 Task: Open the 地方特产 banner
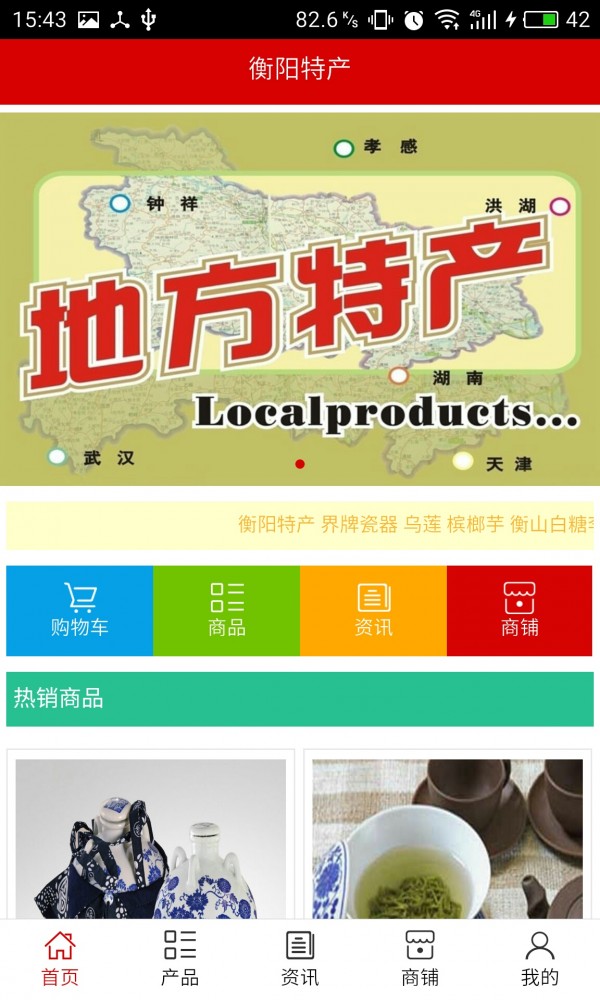pyautogui.click(x=300, y=298)
